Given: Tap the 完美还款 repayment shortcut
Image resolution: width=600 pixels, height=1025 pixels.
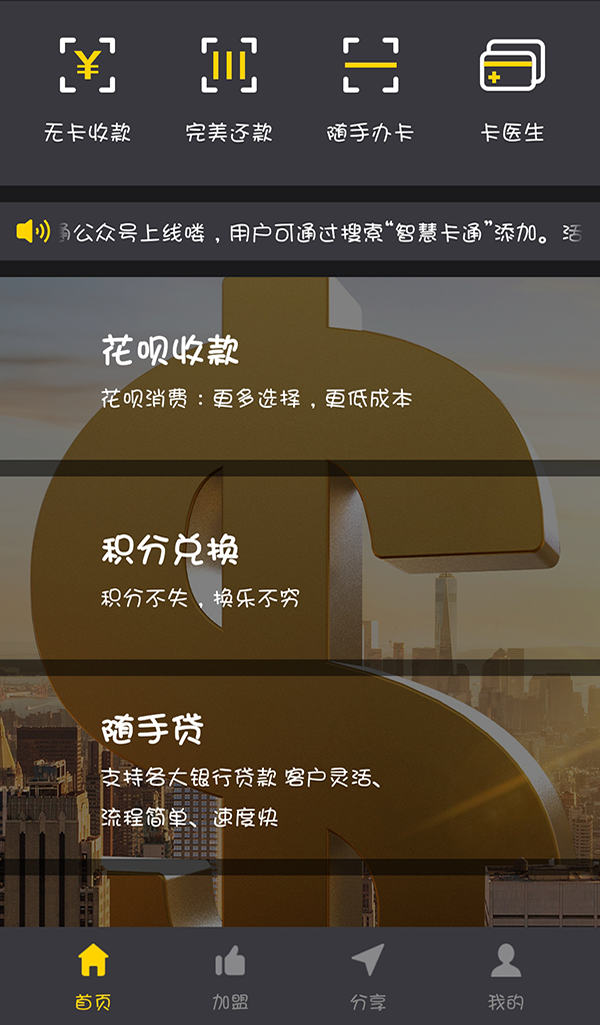Looking at the screenshot, I should (229, 88).
